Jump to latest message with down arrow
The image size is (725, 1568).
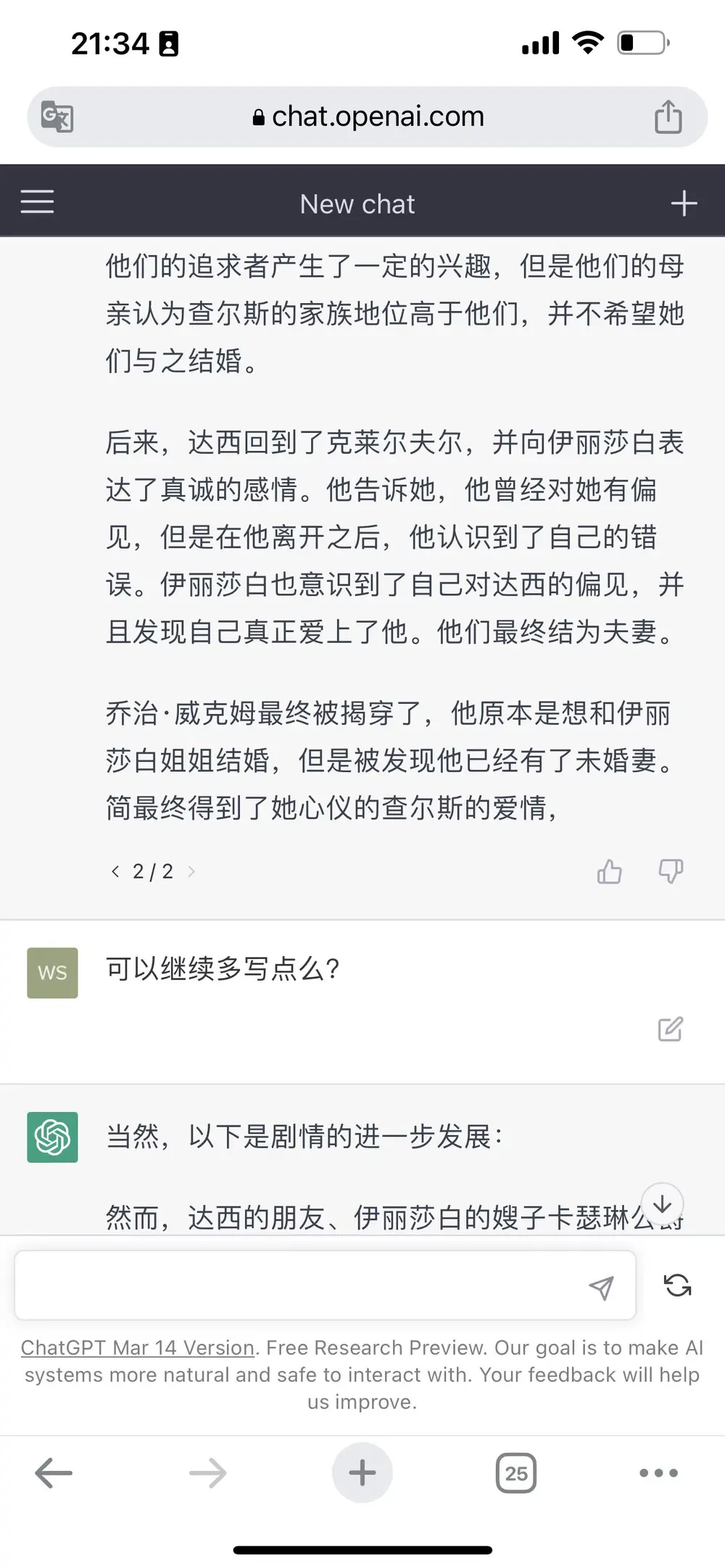click(662, 1203)
